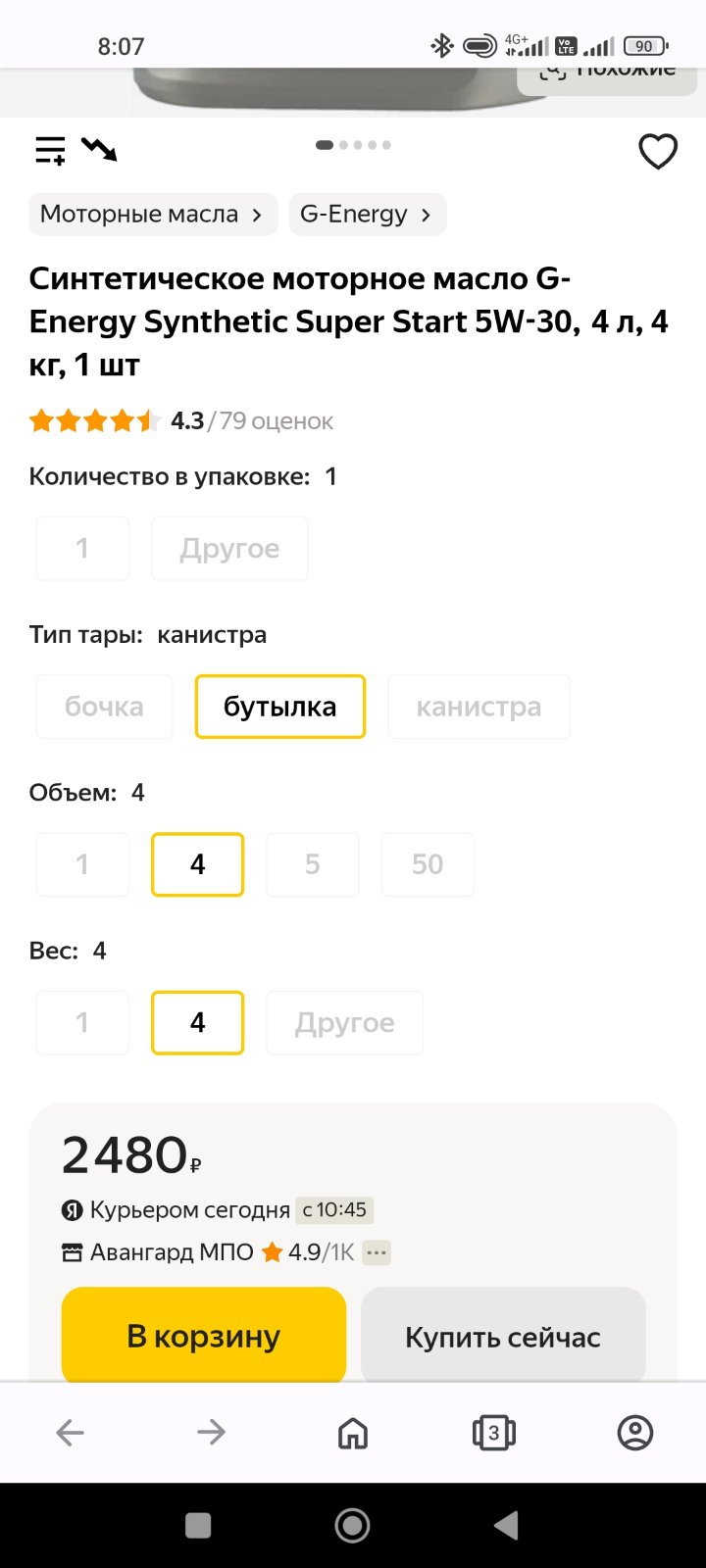Open the price trend chart icon
Screen dimensions: 706x1568
click(99, 149)
